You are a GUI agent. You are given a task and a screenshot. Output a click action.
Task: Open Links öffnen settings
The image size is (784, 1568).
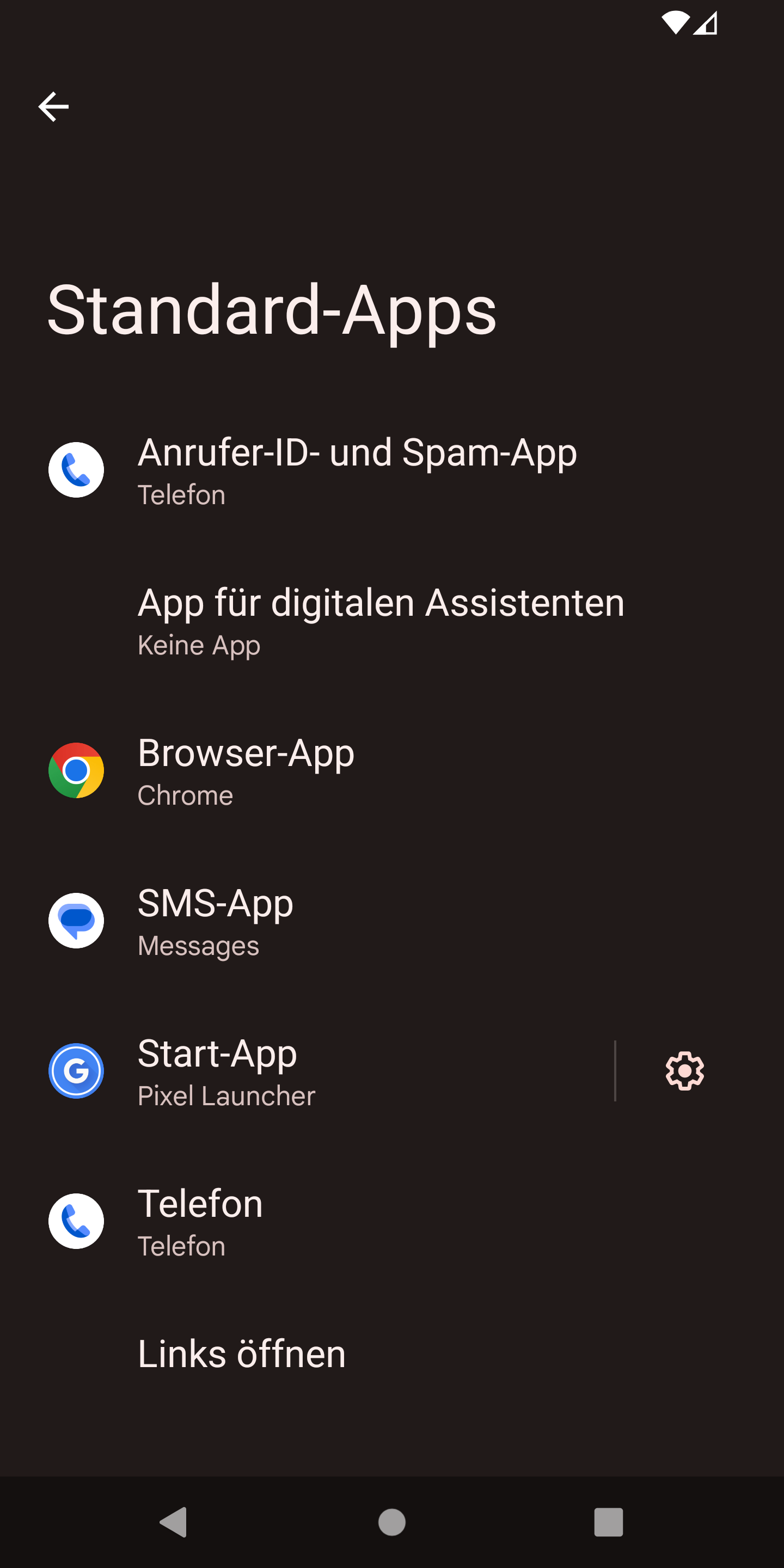(x=241, y=1353)
